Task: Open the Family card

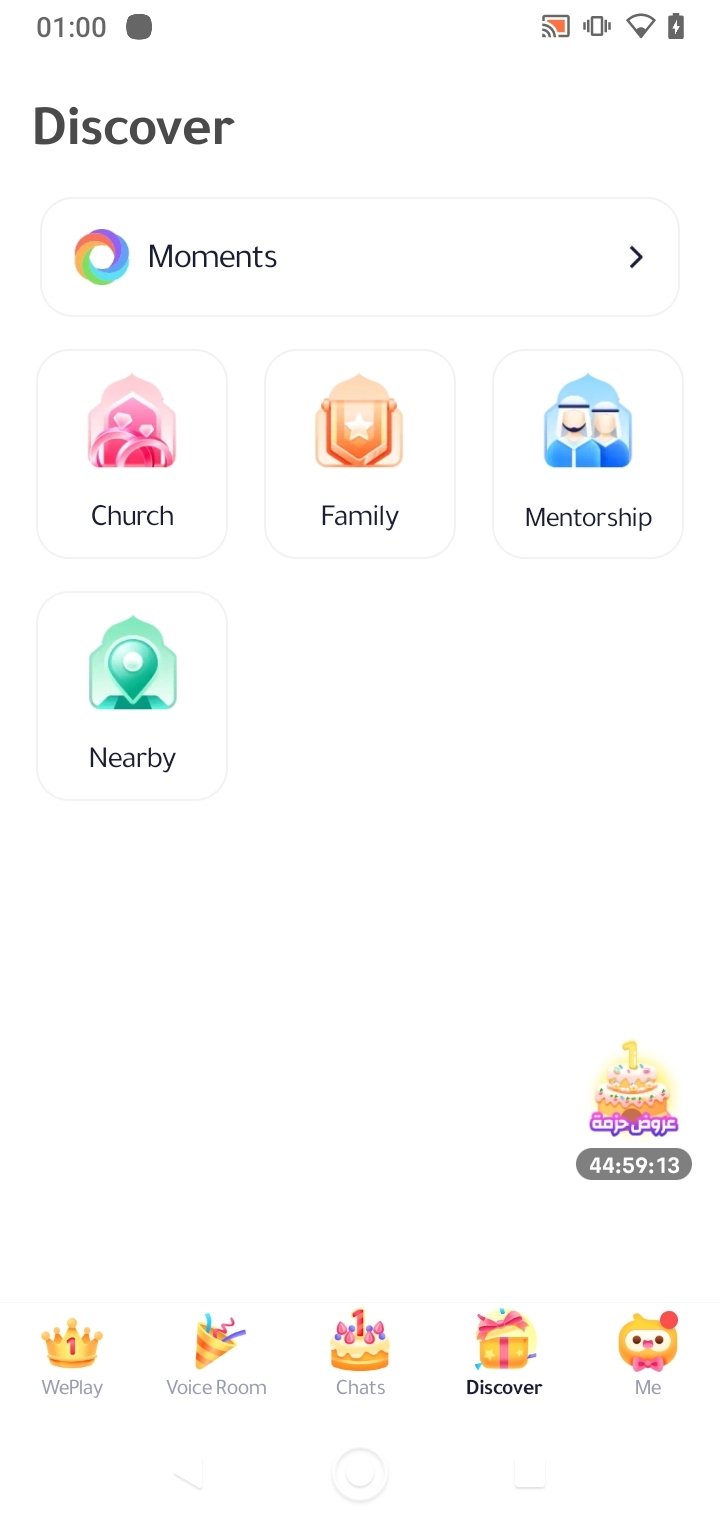Action: 360,453
